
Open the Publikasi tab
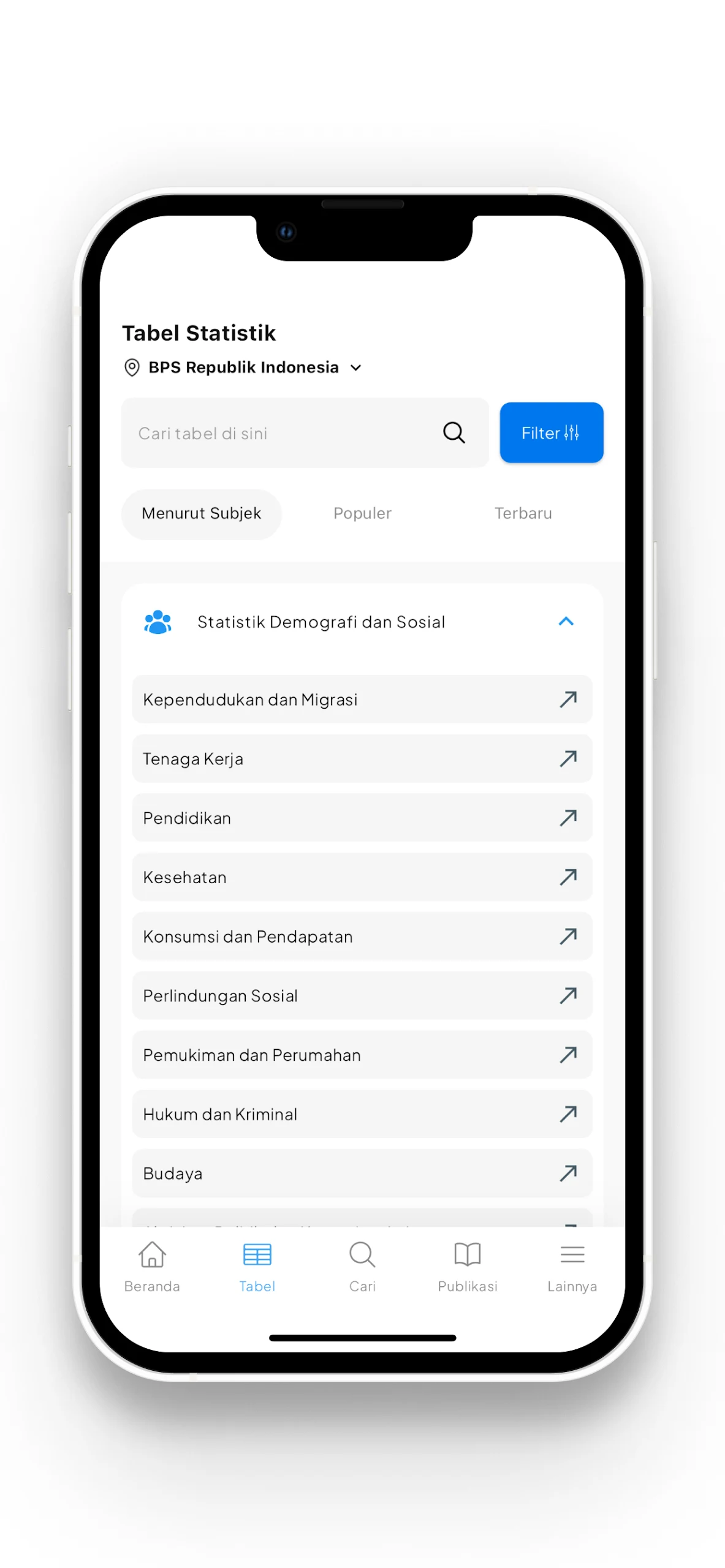467,1265
